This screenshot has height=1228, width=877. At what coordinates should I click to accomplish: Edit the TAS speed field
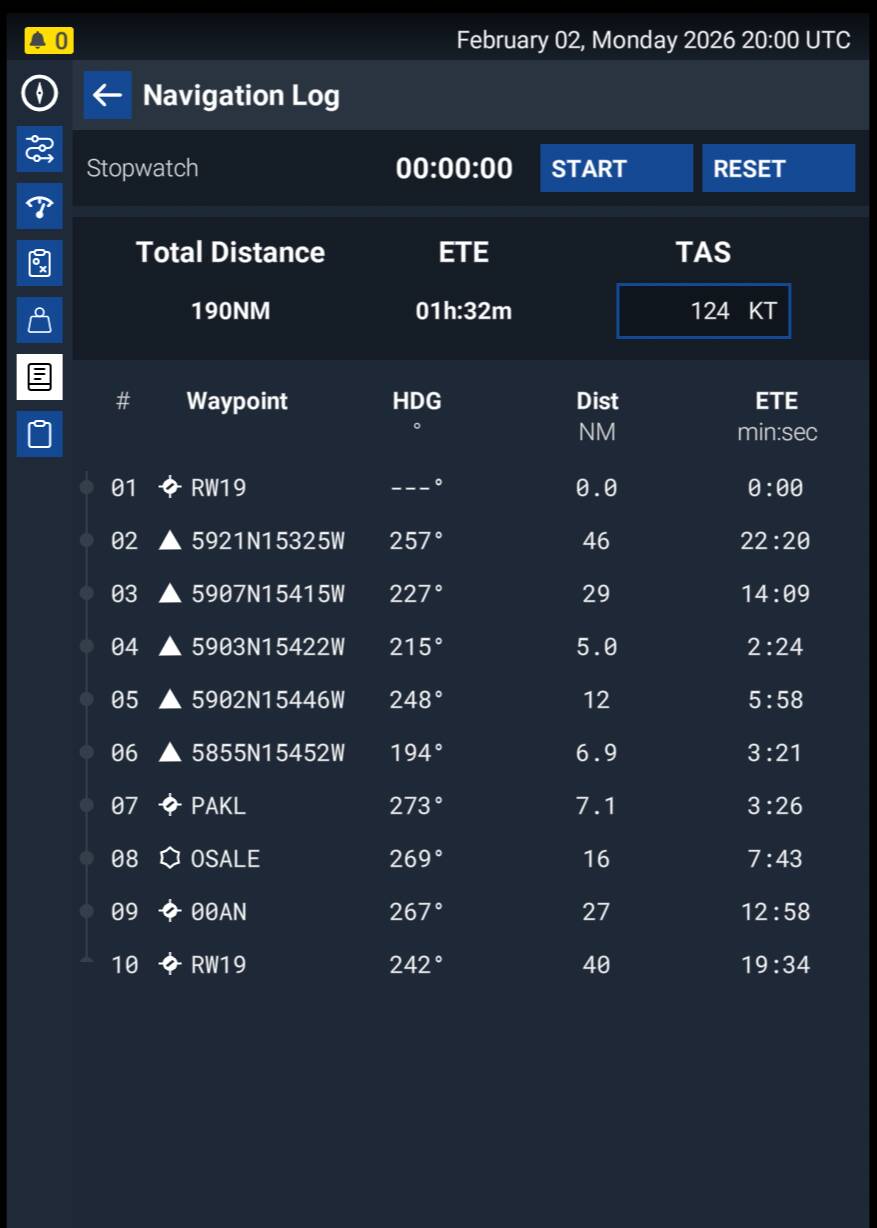[x=703, y=311]
